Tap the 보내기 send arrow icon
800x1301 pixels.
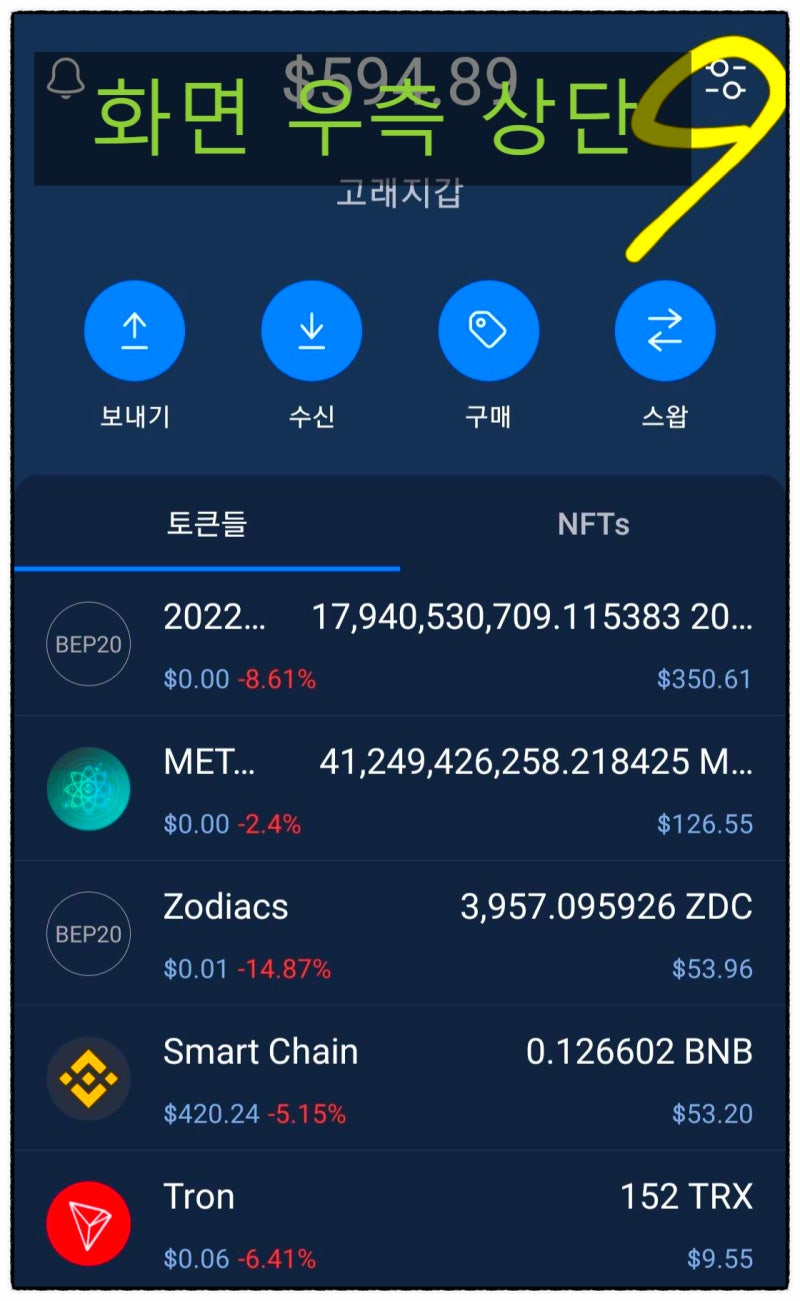point(135,330)
